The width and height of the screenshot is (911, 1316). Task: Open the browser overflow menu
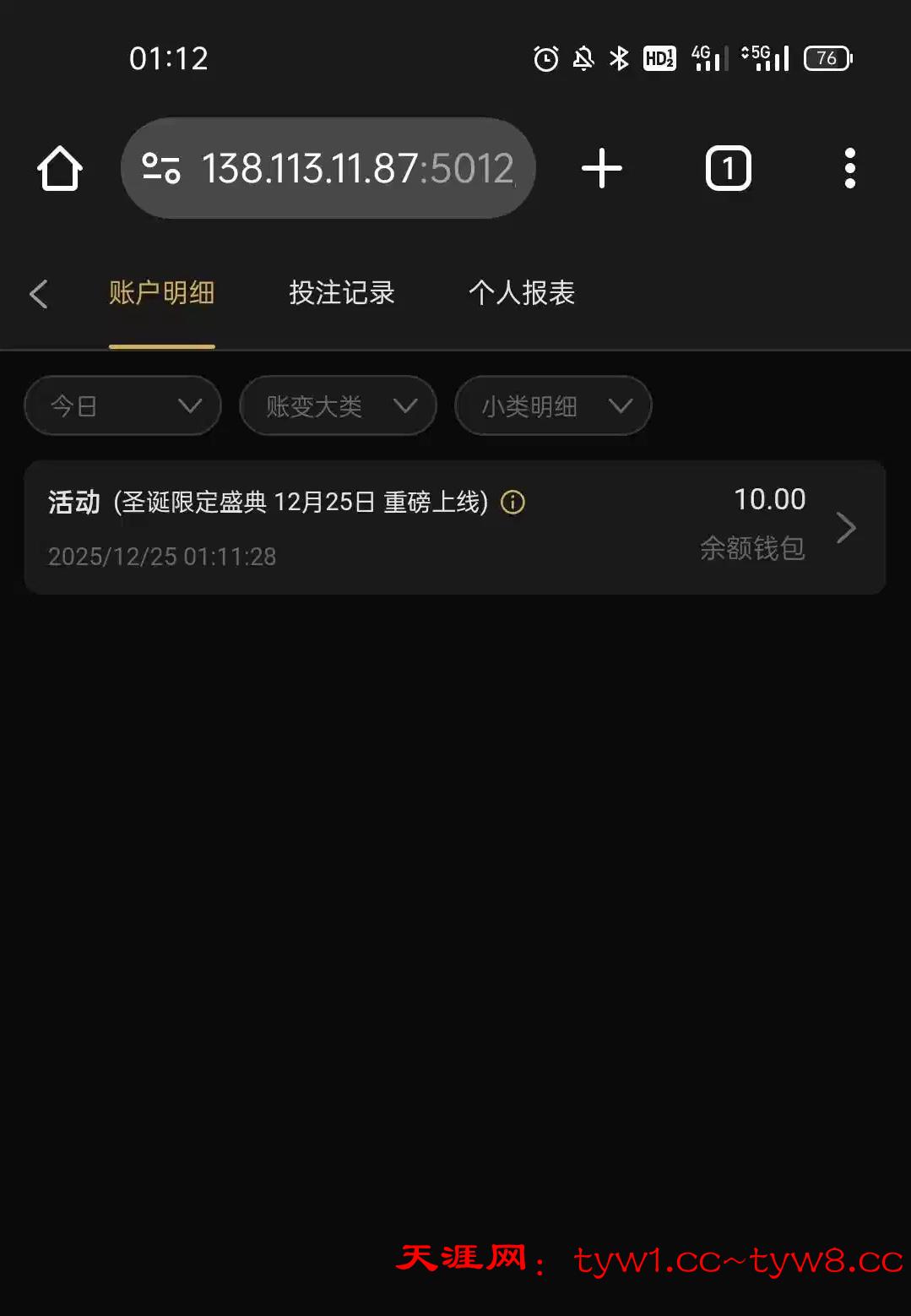point(849,168)
